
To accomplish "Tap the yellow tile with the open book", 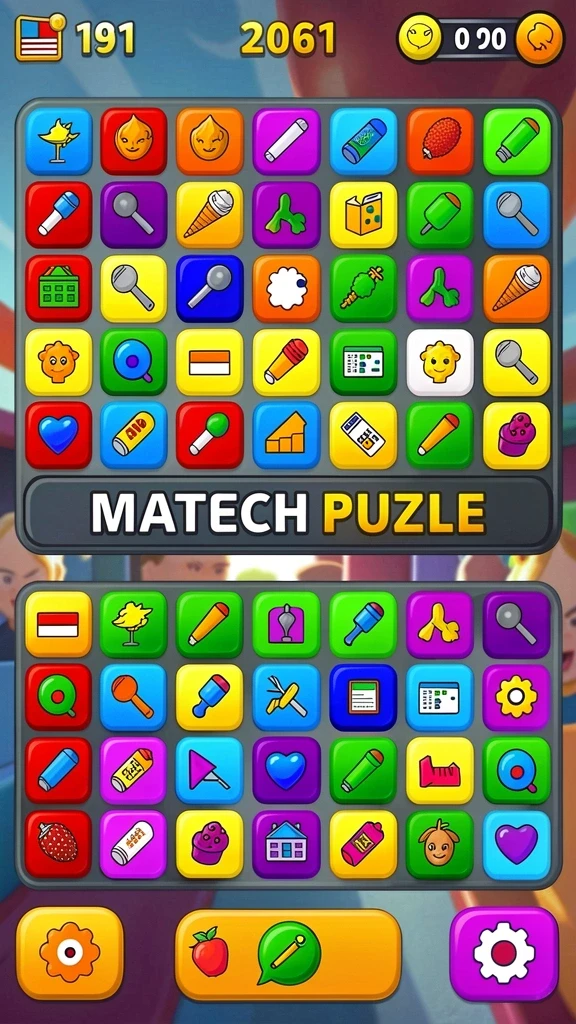I will pos(363,216).
